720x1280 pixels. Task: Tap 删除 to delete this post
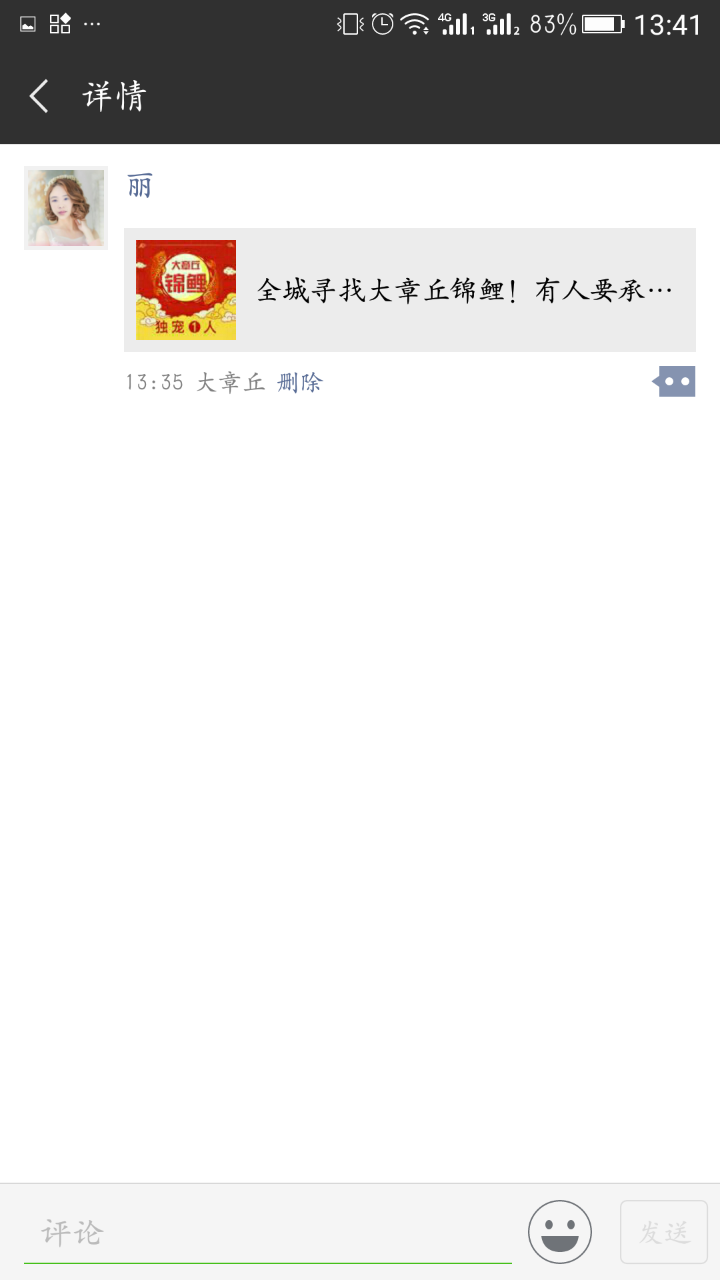(x=300, y=382)
